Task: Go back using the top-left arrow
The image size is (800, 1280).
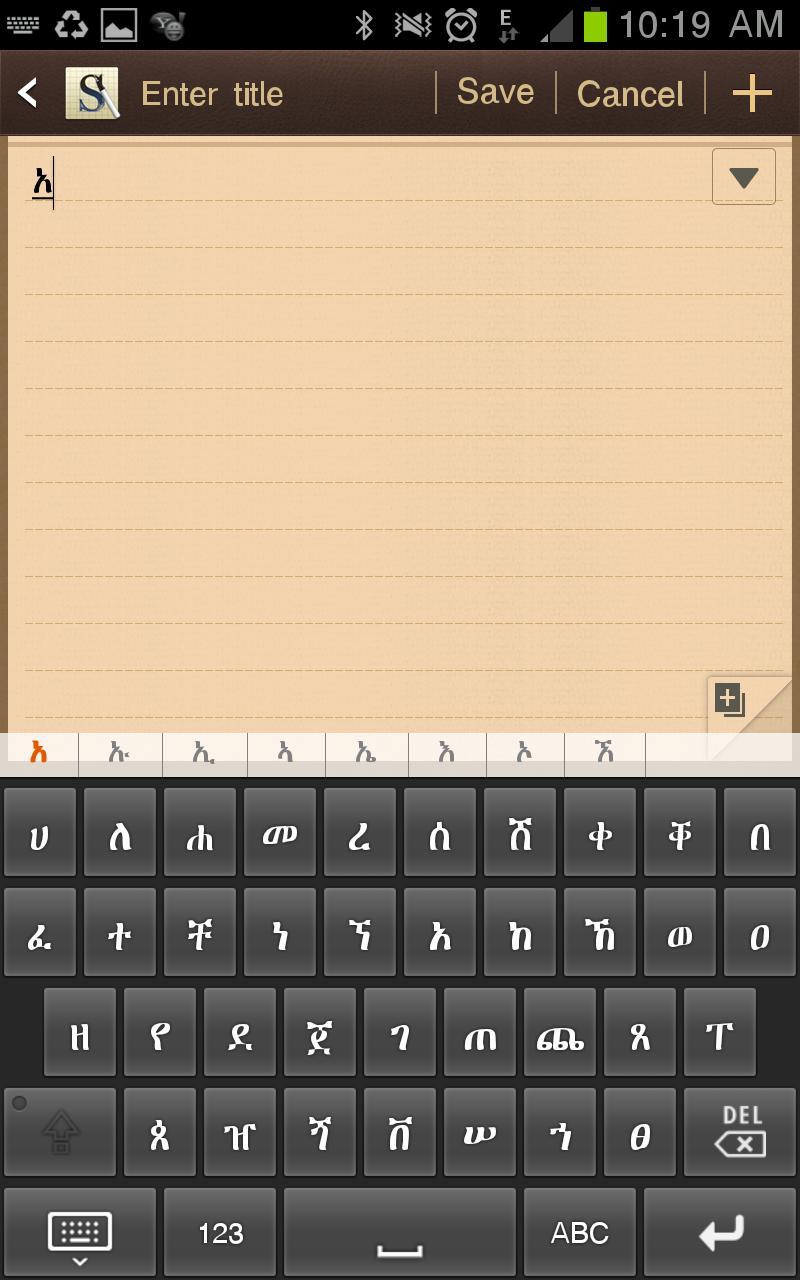Action: pos(28,94)
